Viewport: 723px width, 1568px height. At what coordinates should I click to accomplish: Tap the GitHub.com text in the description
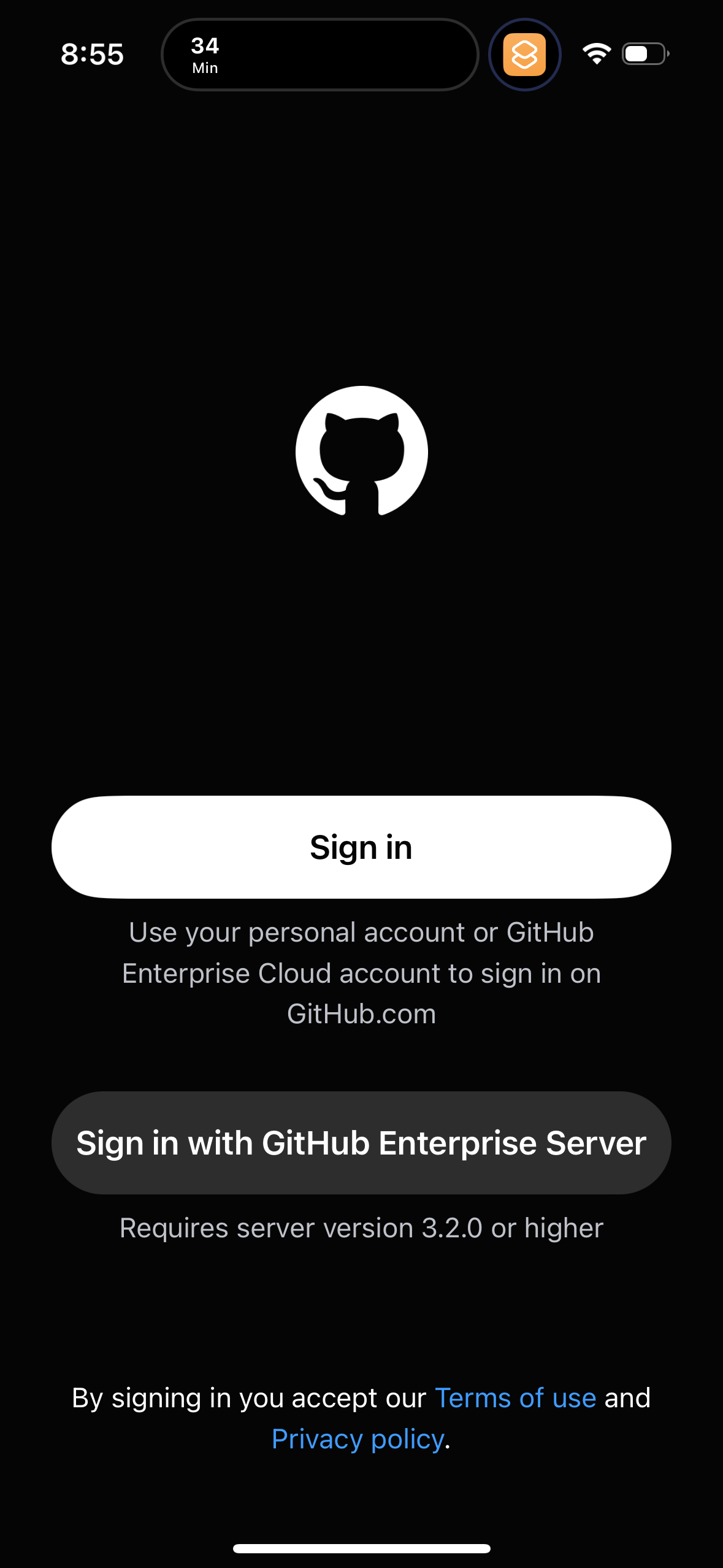click(x=361, y=1013)
